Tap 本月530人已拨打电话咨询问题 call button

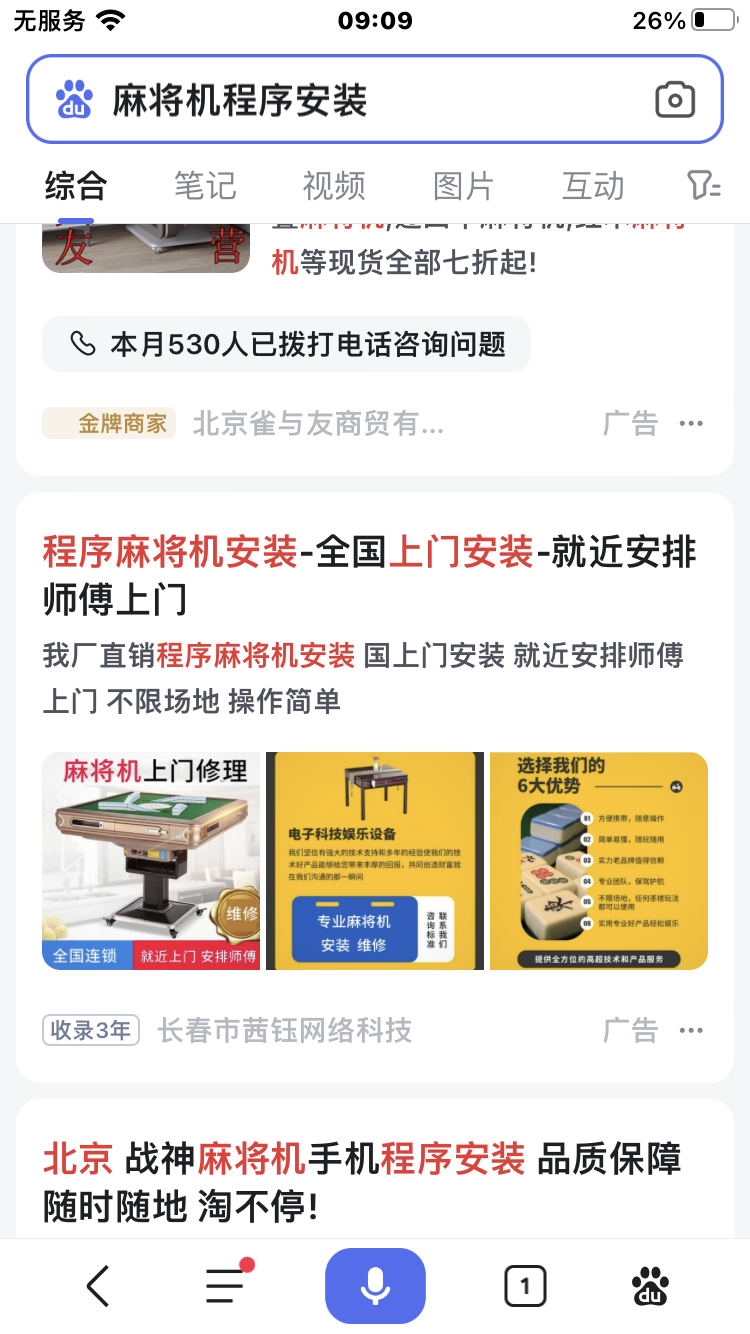(x=286, y=345)
